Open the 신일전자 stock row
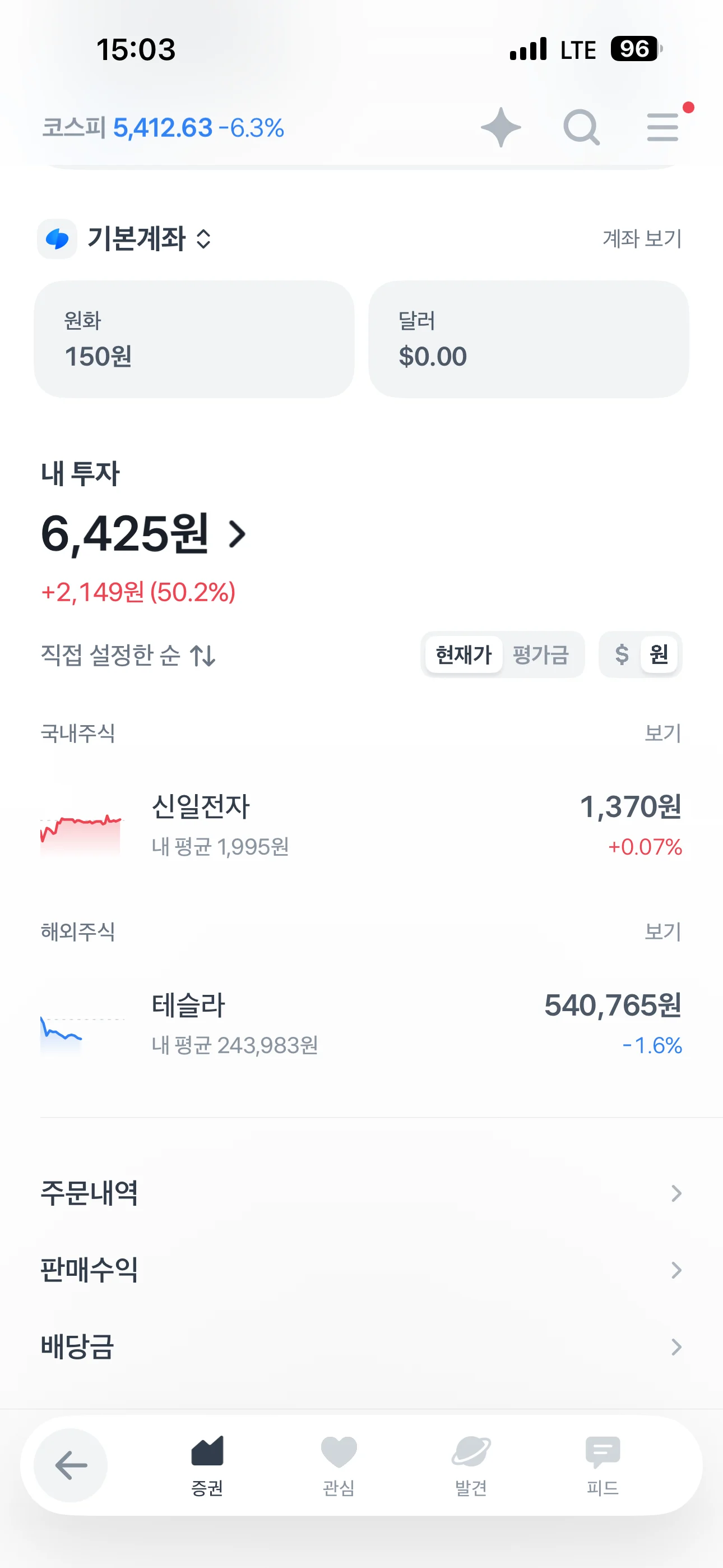Viewport: 723px width, 1568px height. (361, 826)
